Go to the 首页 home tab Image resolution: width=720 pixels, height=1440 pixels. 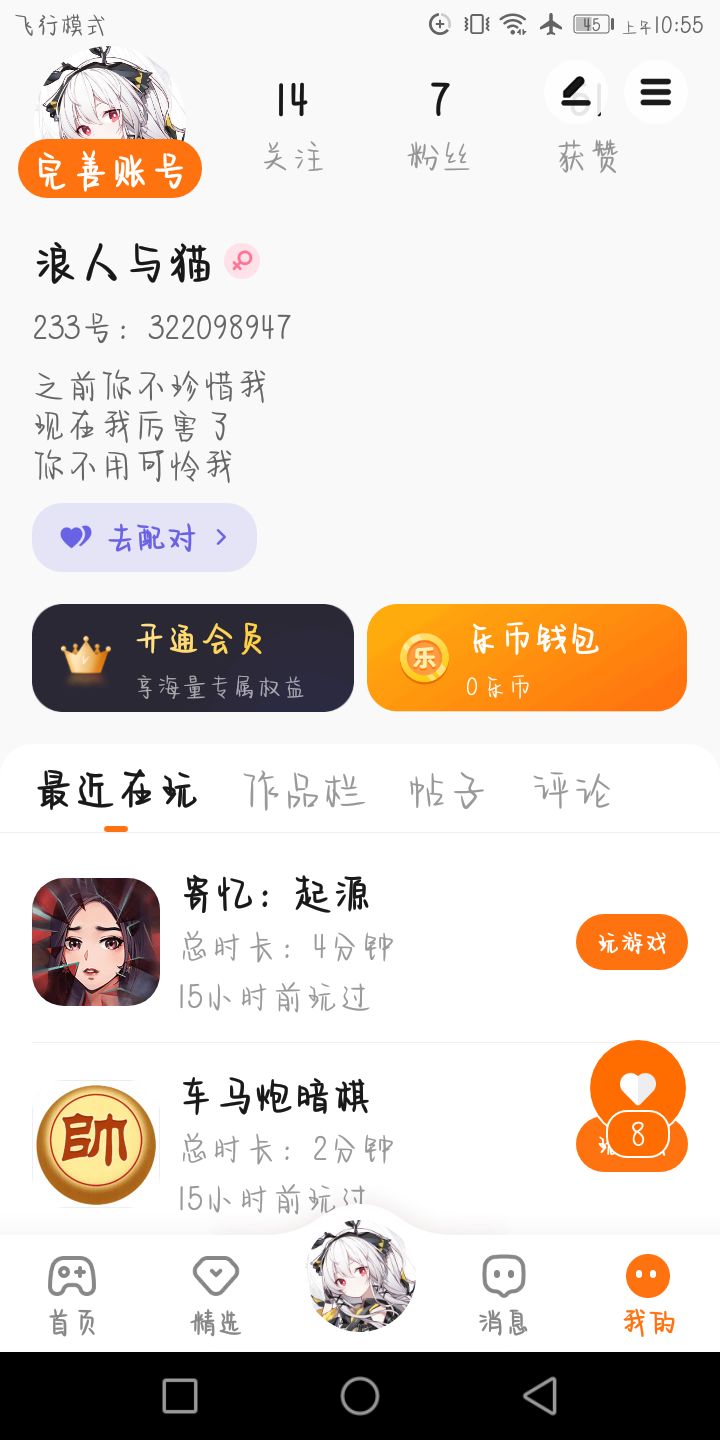72,1294
